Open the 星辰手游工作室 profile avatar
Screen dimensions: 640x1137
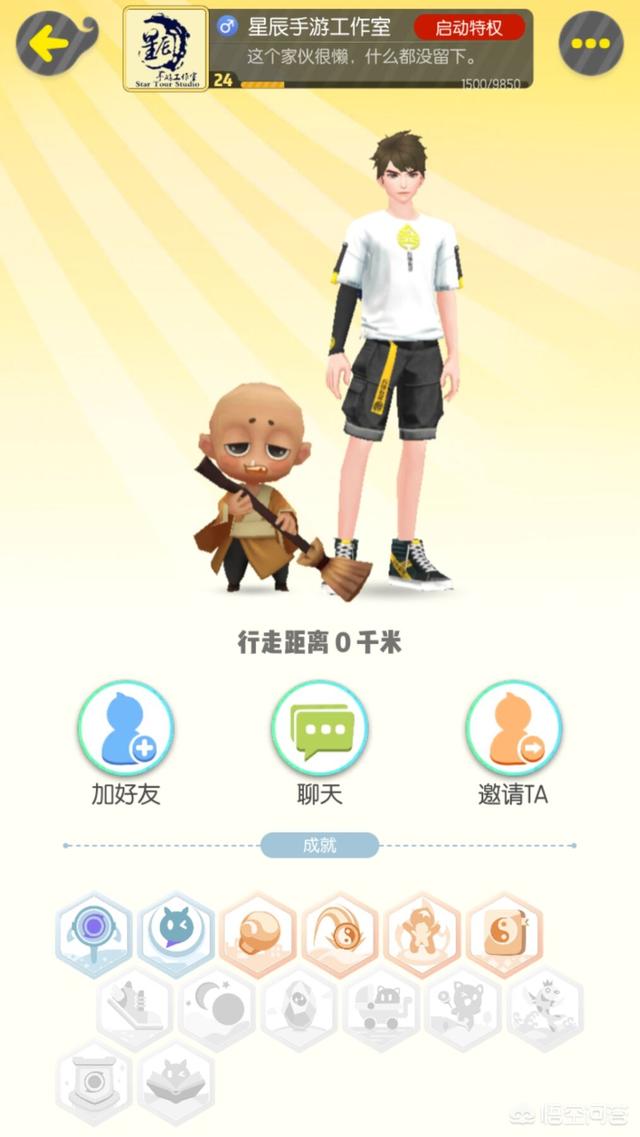point(165,49)
